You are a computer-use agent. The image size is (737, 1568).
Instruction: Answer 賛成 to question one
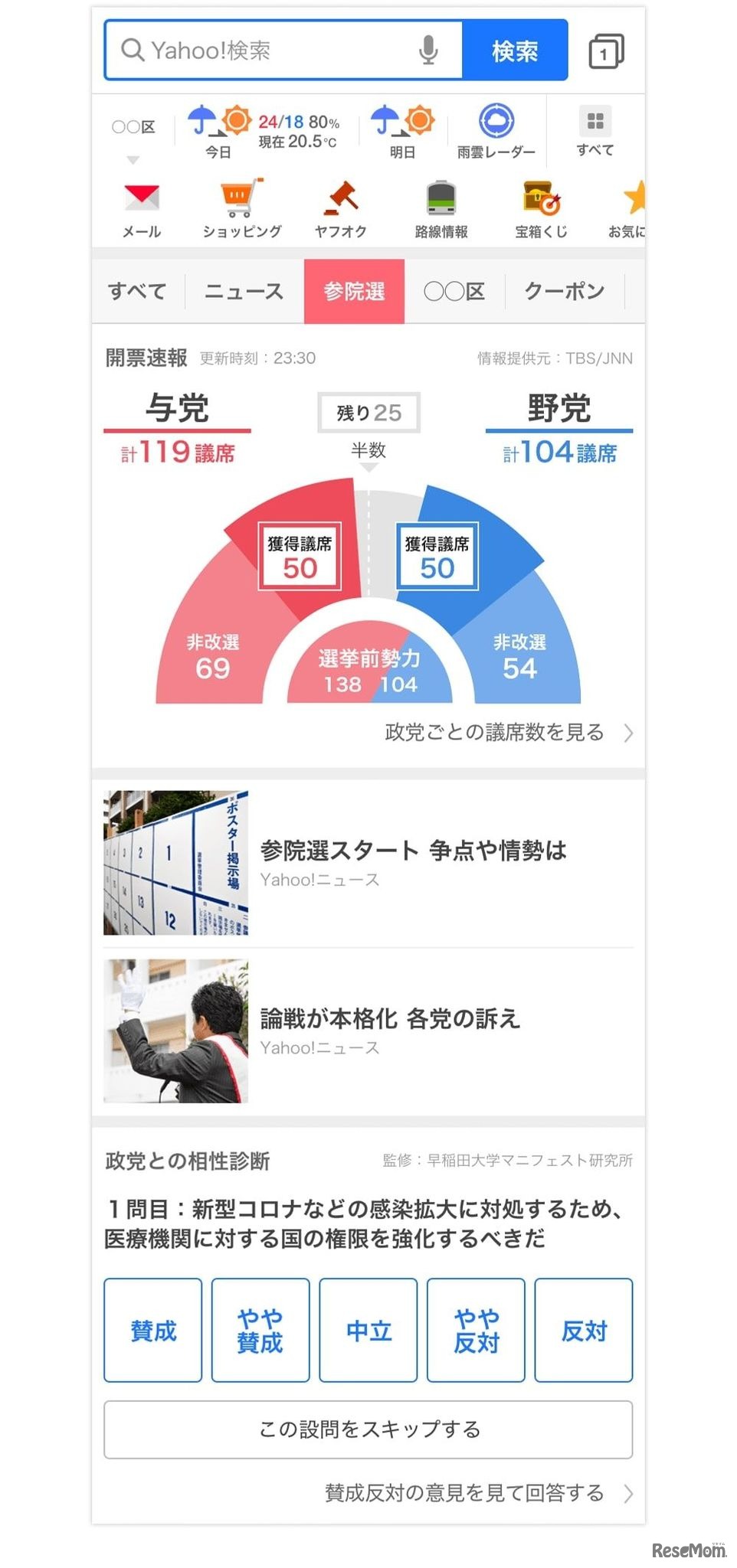tap(153, 1330)
